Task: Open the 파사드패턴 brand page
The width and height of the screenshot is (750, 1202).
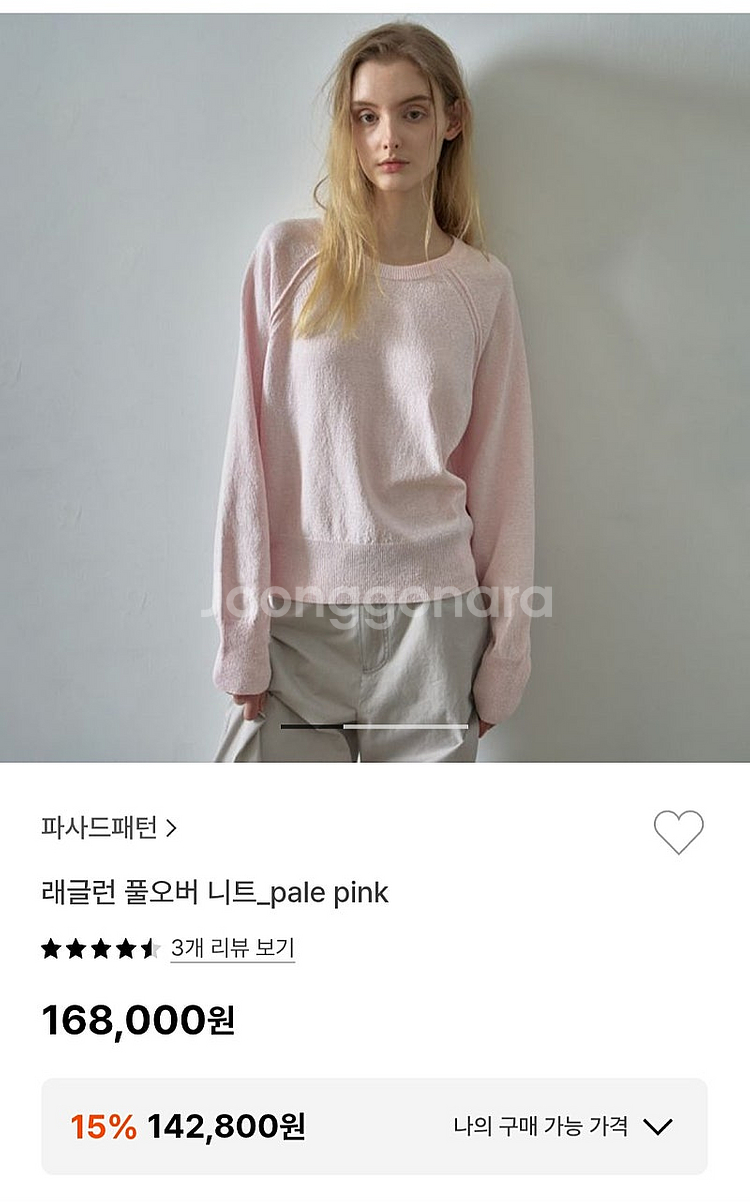Action: [x=108, y=828]
